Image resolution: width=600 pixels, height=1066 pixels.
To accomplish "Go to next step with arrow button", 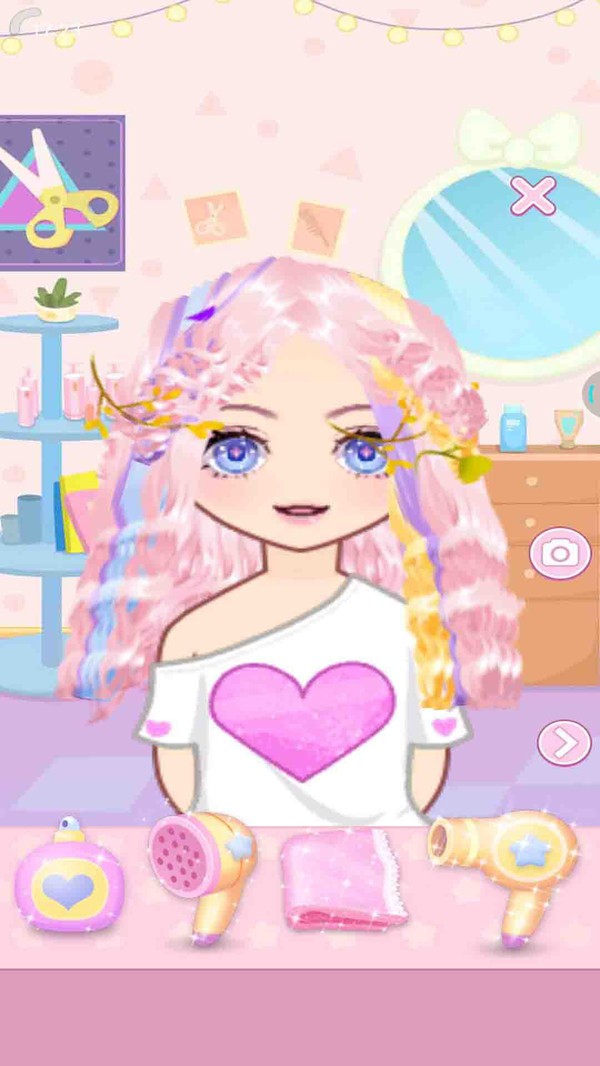I will (x=564, y=743).
